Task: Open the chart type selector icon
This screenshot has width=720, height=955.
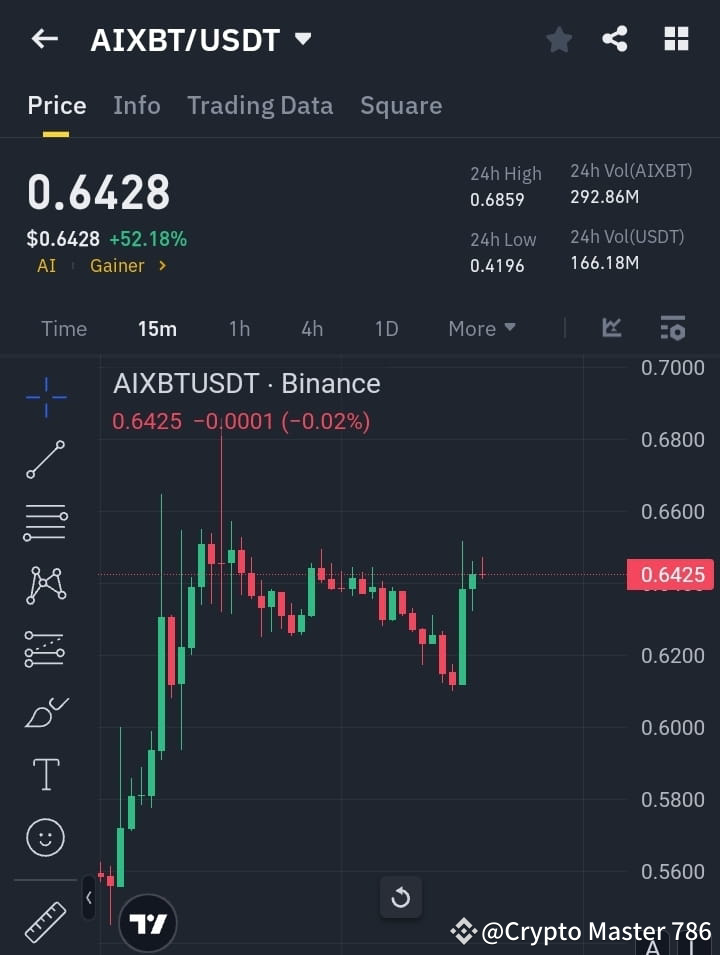Action: [x=611, y=328]
